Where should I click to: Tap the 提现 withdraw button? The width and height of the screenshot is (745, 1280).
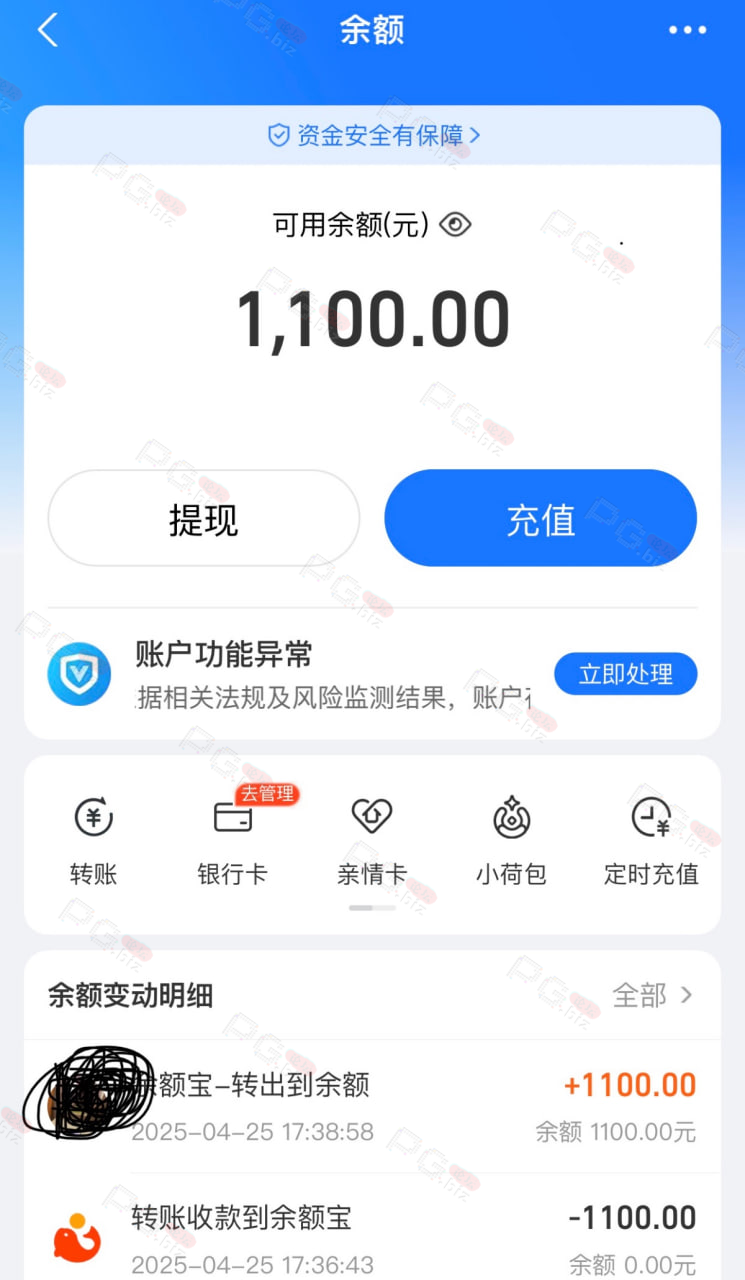pos(204,519)
